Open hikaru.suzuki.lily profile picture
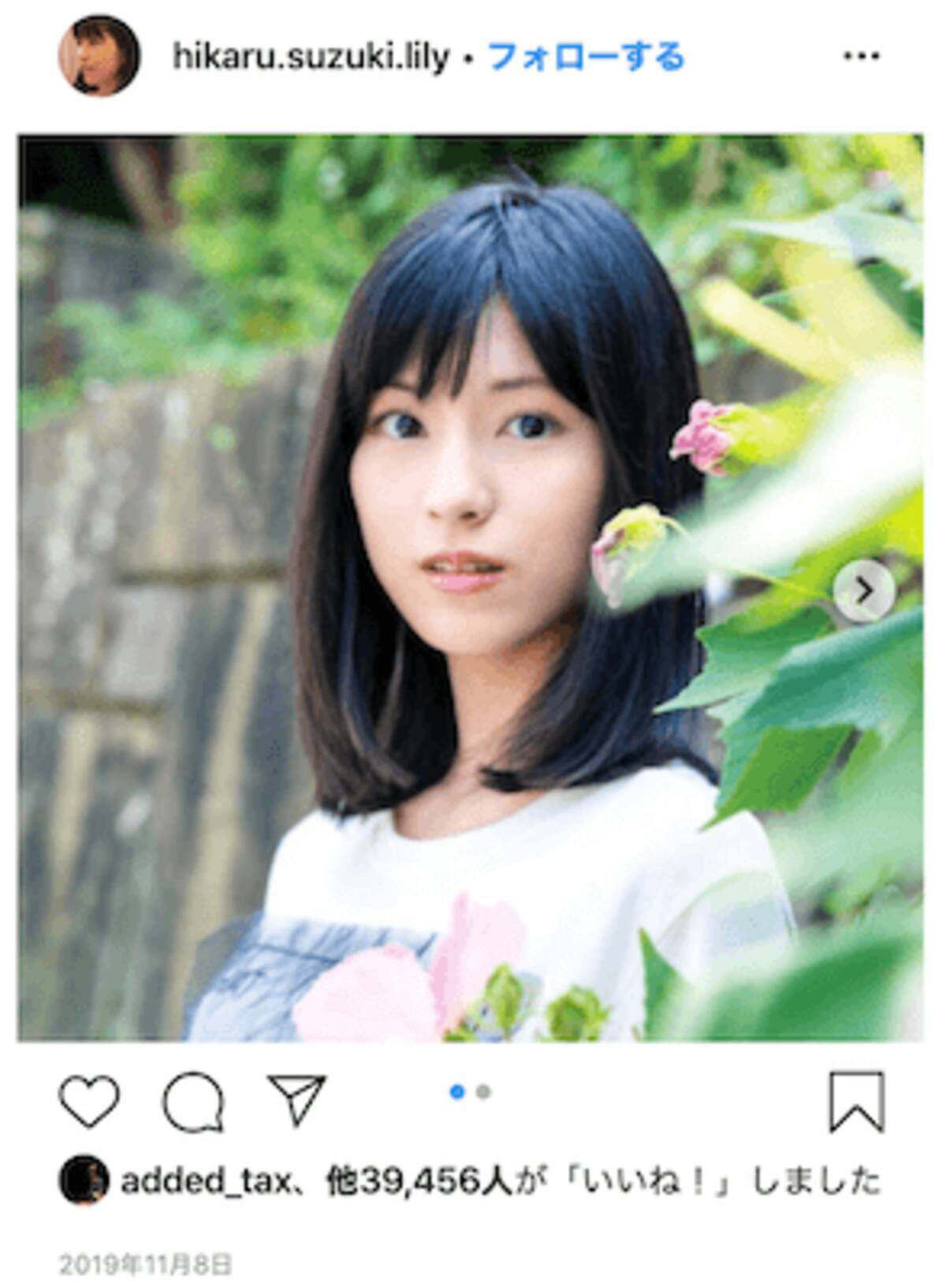946x1288 pixels. pyautogui.click(x=99, y=56)
